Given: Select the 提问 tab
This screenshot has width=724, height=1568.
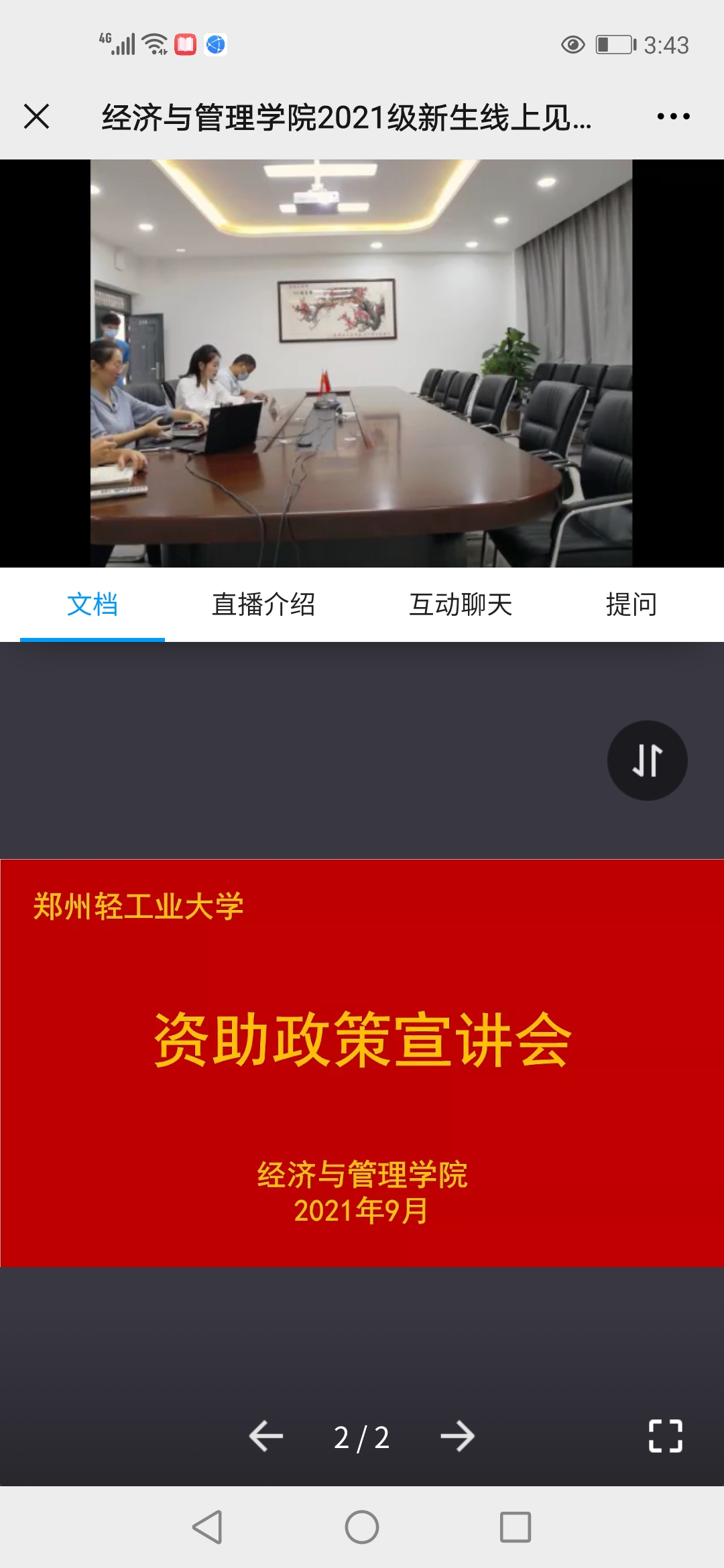Looking at the screenshot, I should pos(631,604).
